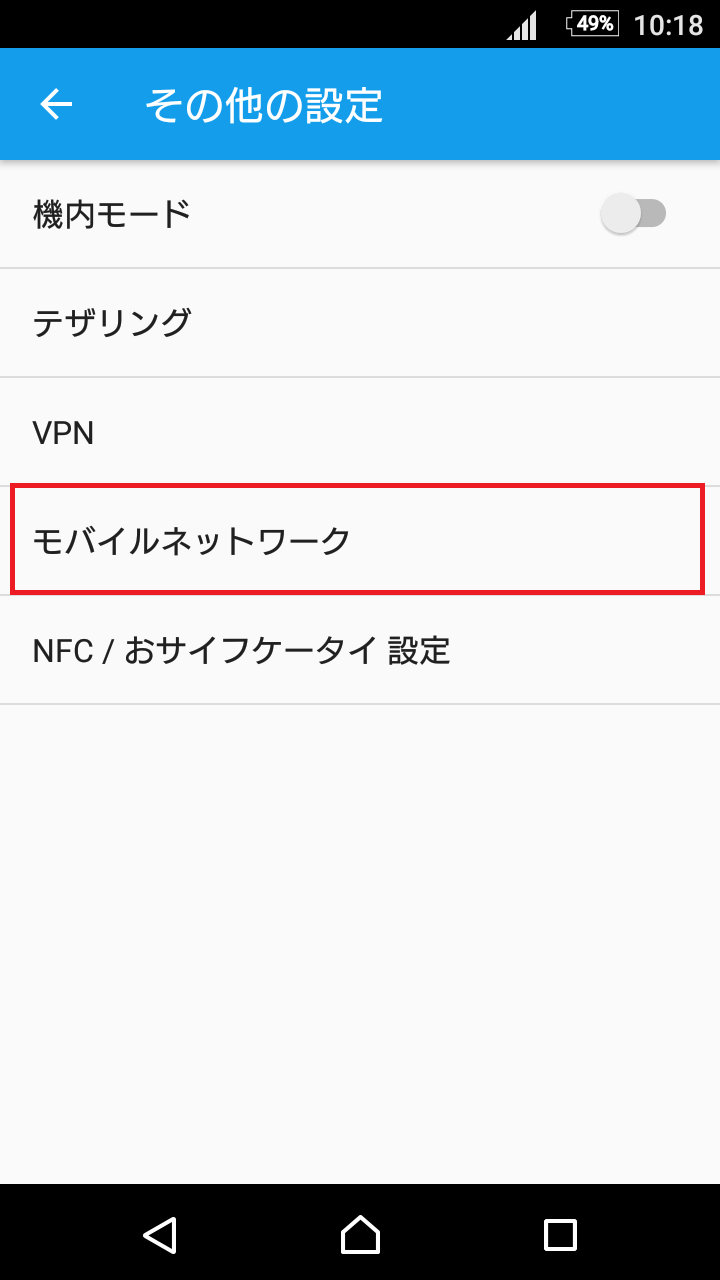
Task: Tap the battery icon showing 49%
Action: coord(592,24)
